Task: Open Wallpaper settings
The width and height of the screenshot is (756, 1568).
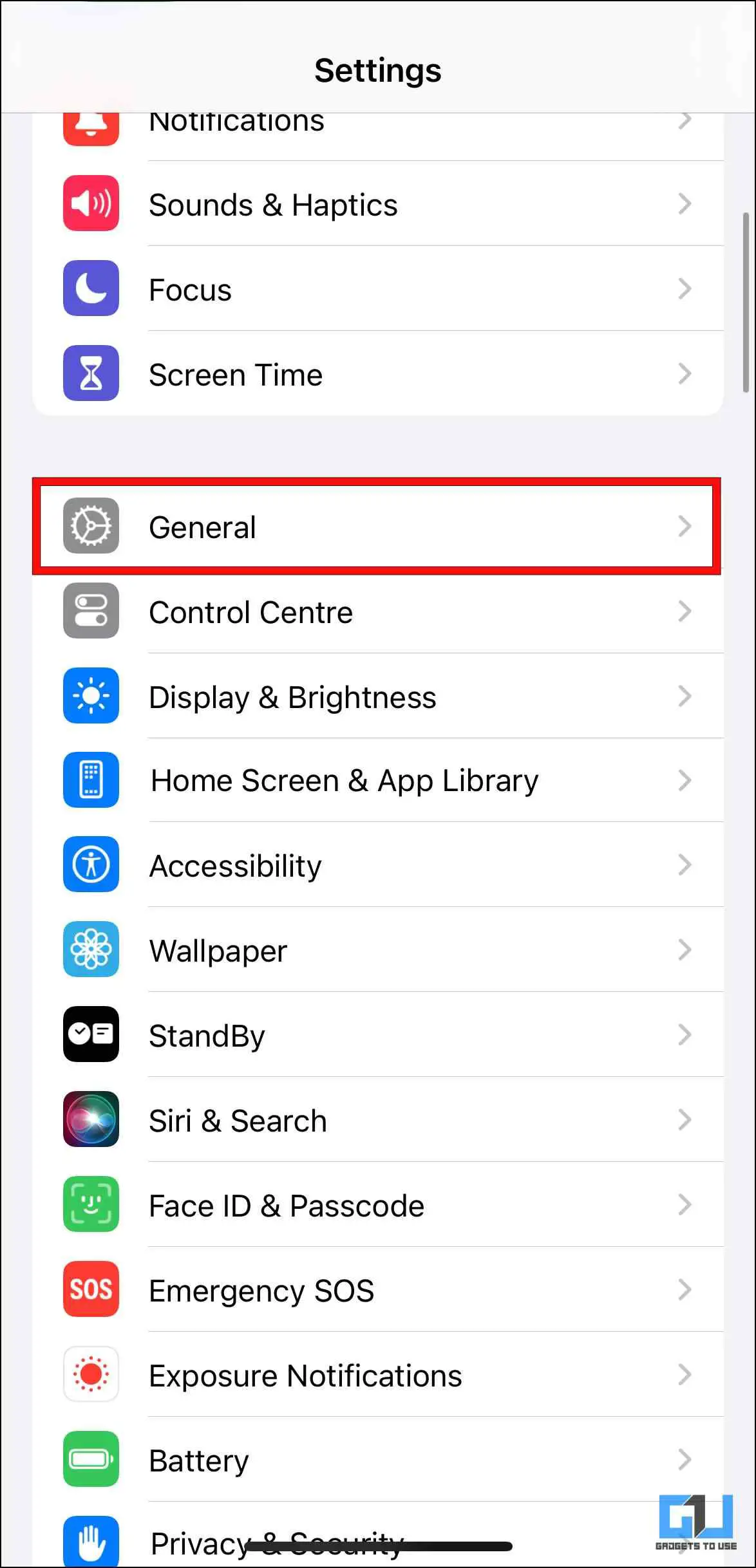Action: tap(377, 951)
